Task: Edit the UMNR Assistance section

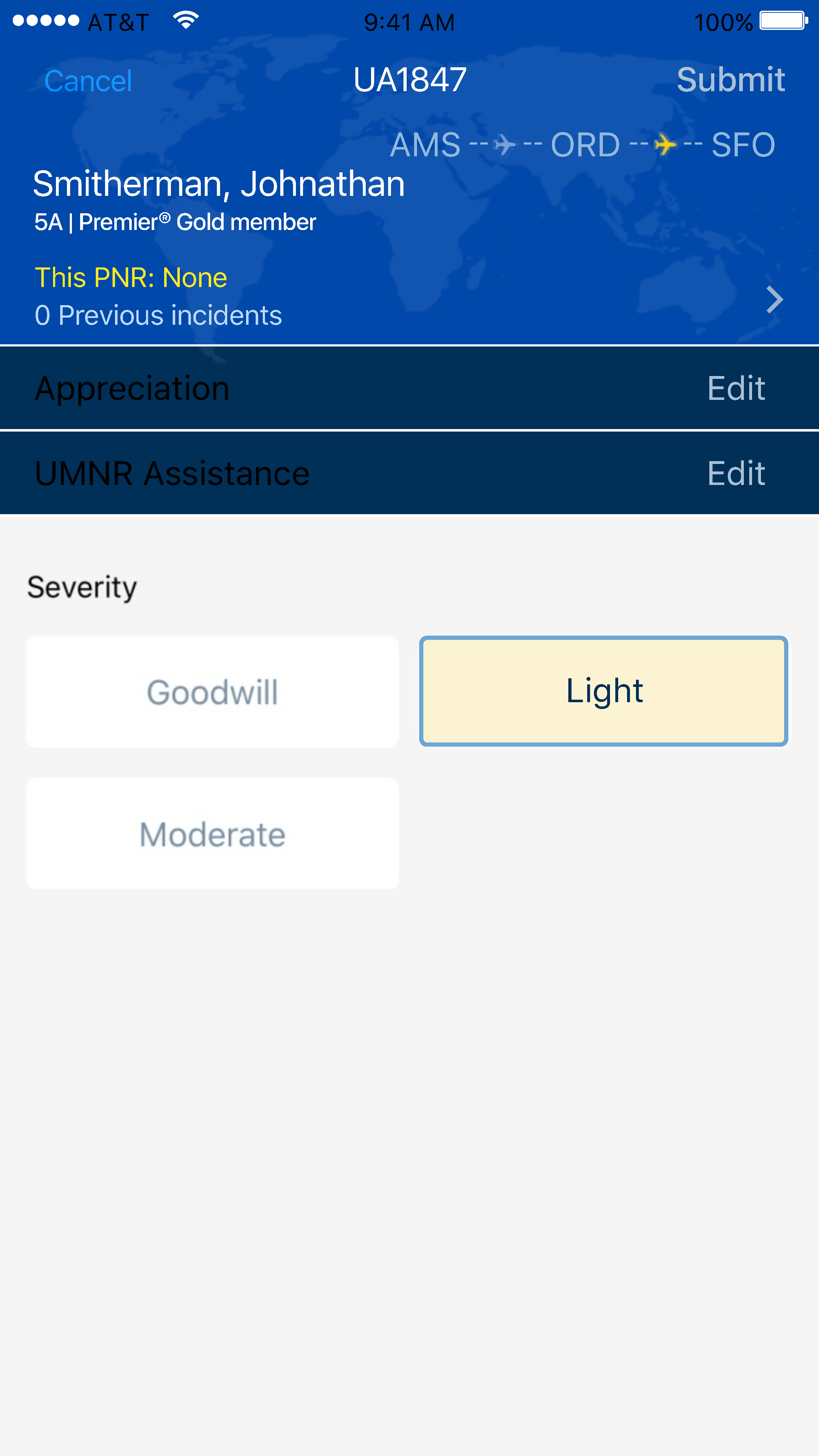Action: tap(736, 473)
